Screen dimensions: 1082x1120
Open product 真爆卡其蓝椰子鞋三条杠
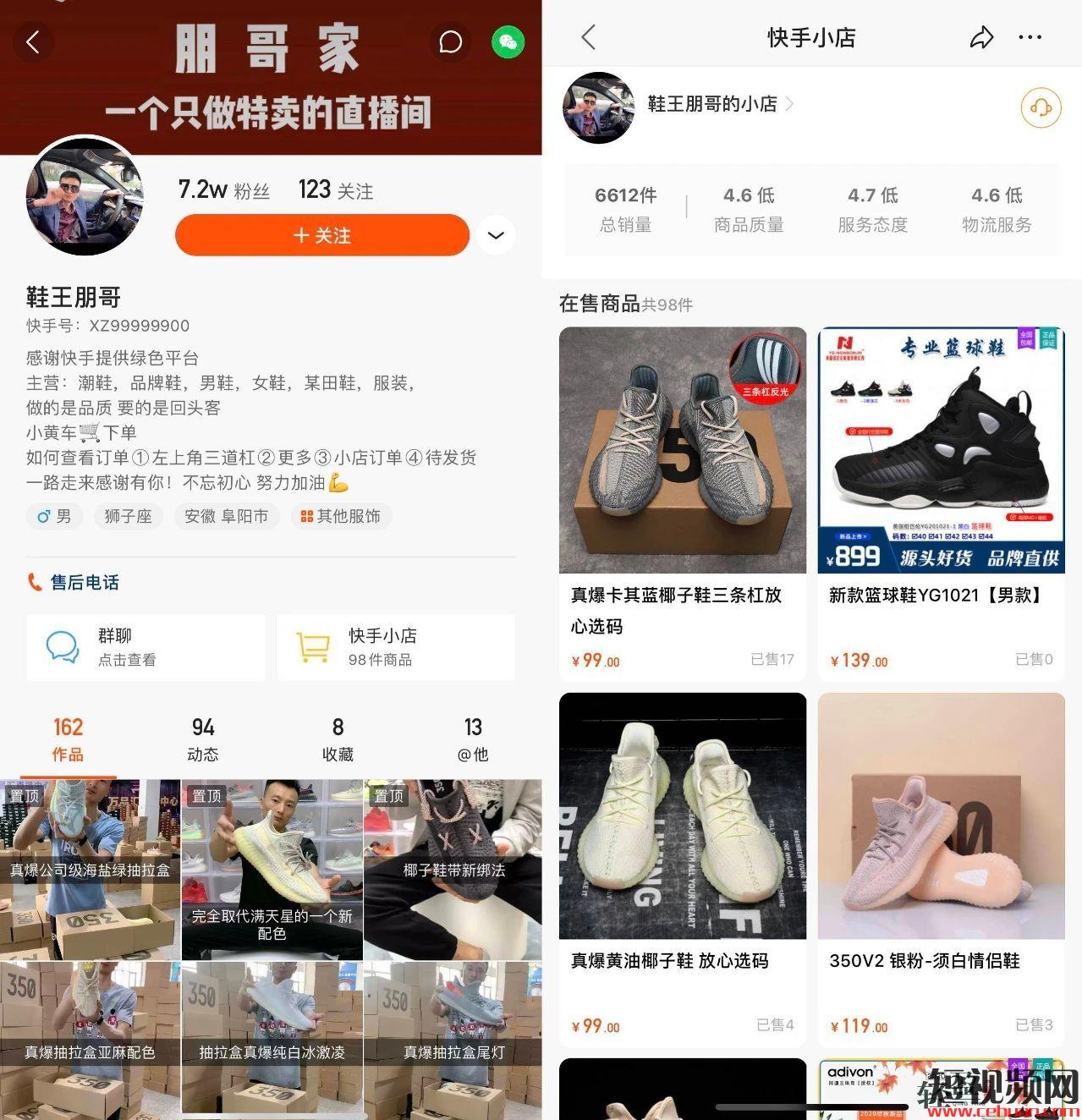click(682, 503)
